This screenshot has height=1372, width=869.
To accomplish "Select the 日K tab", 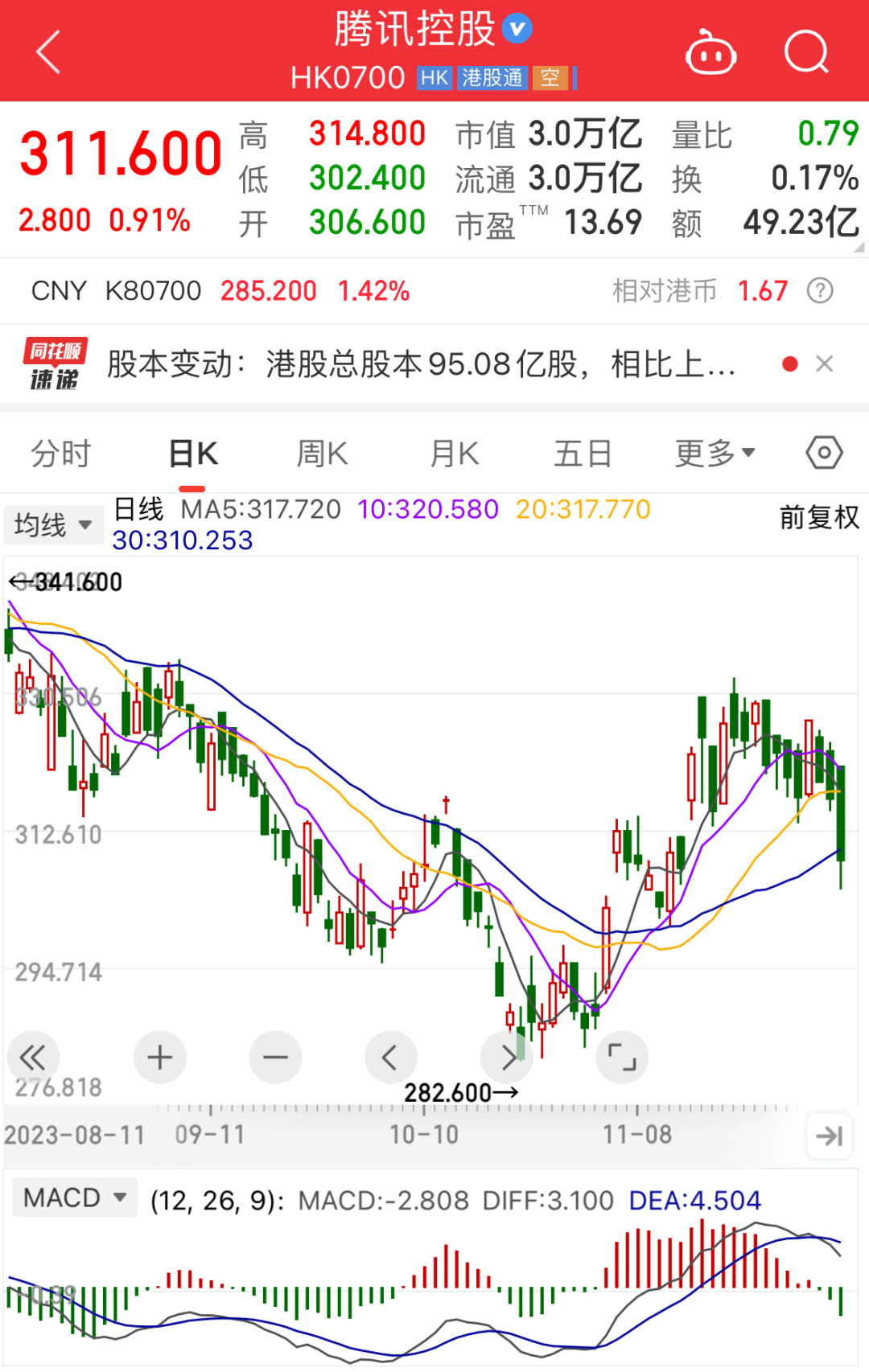I will (x=193, y=454).
